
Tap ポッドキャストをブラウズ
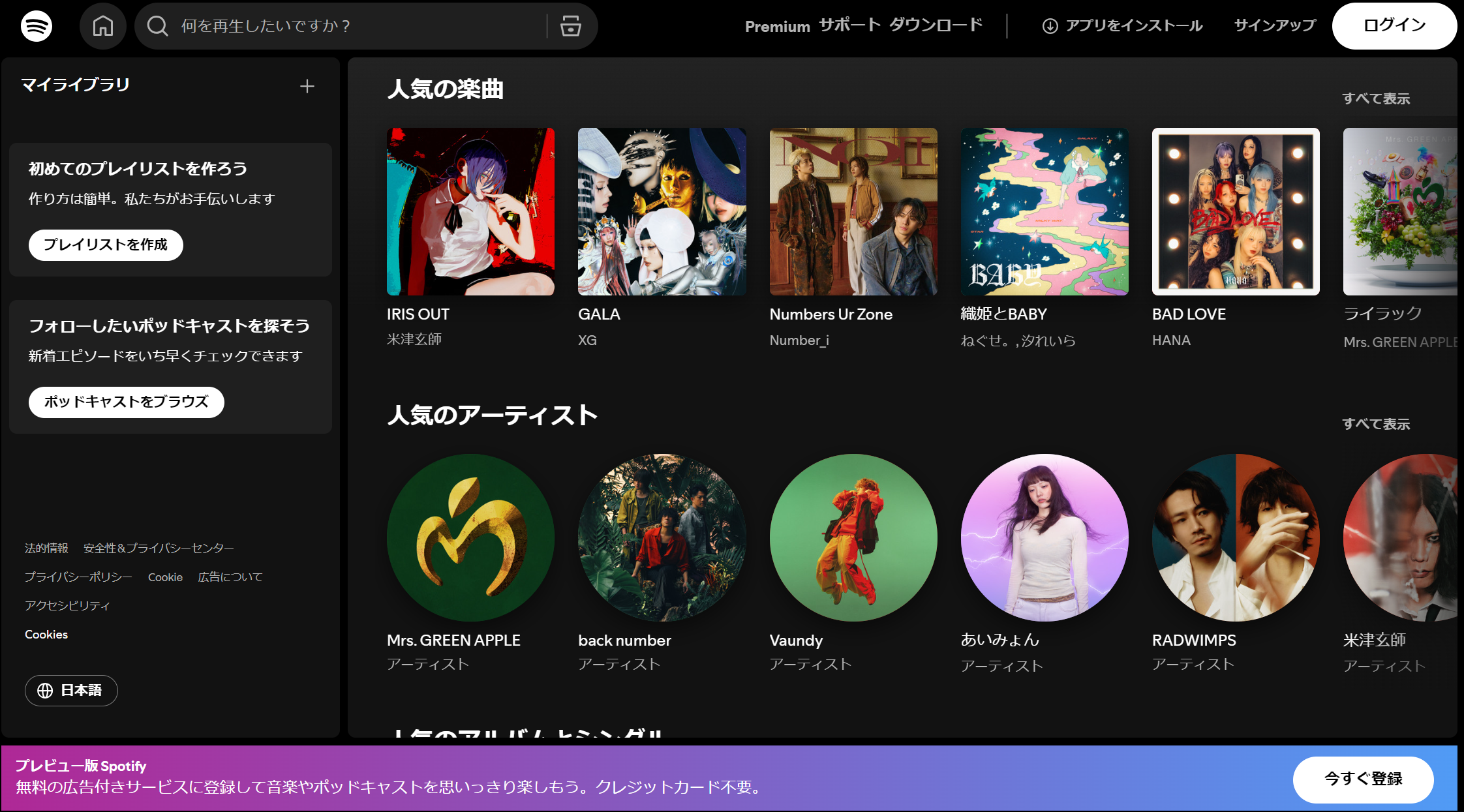tap(126, 402)
